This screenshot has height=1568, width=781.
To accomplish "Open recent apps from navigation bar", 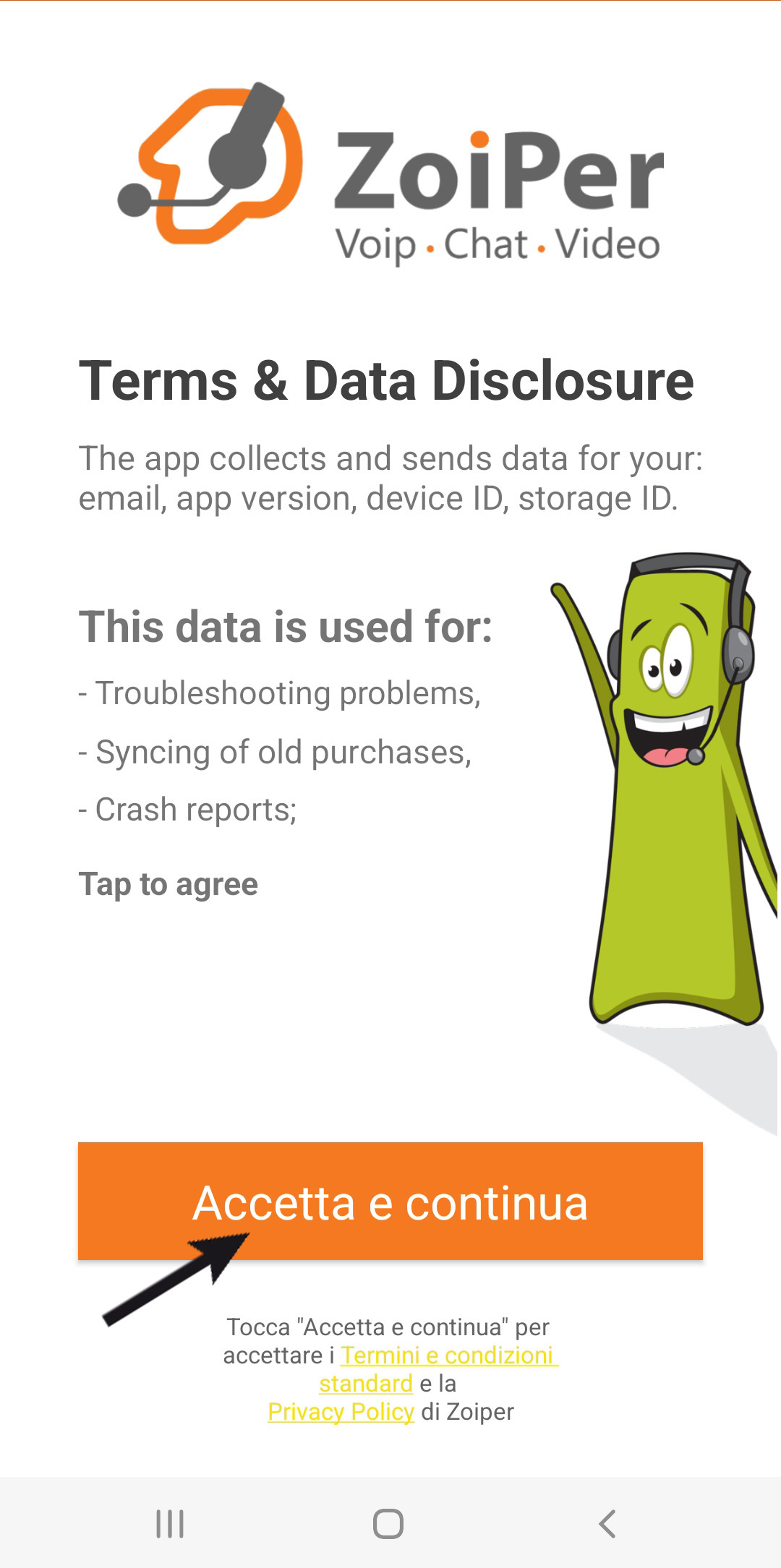I will pyautogui.click(x=170, y=1524).
